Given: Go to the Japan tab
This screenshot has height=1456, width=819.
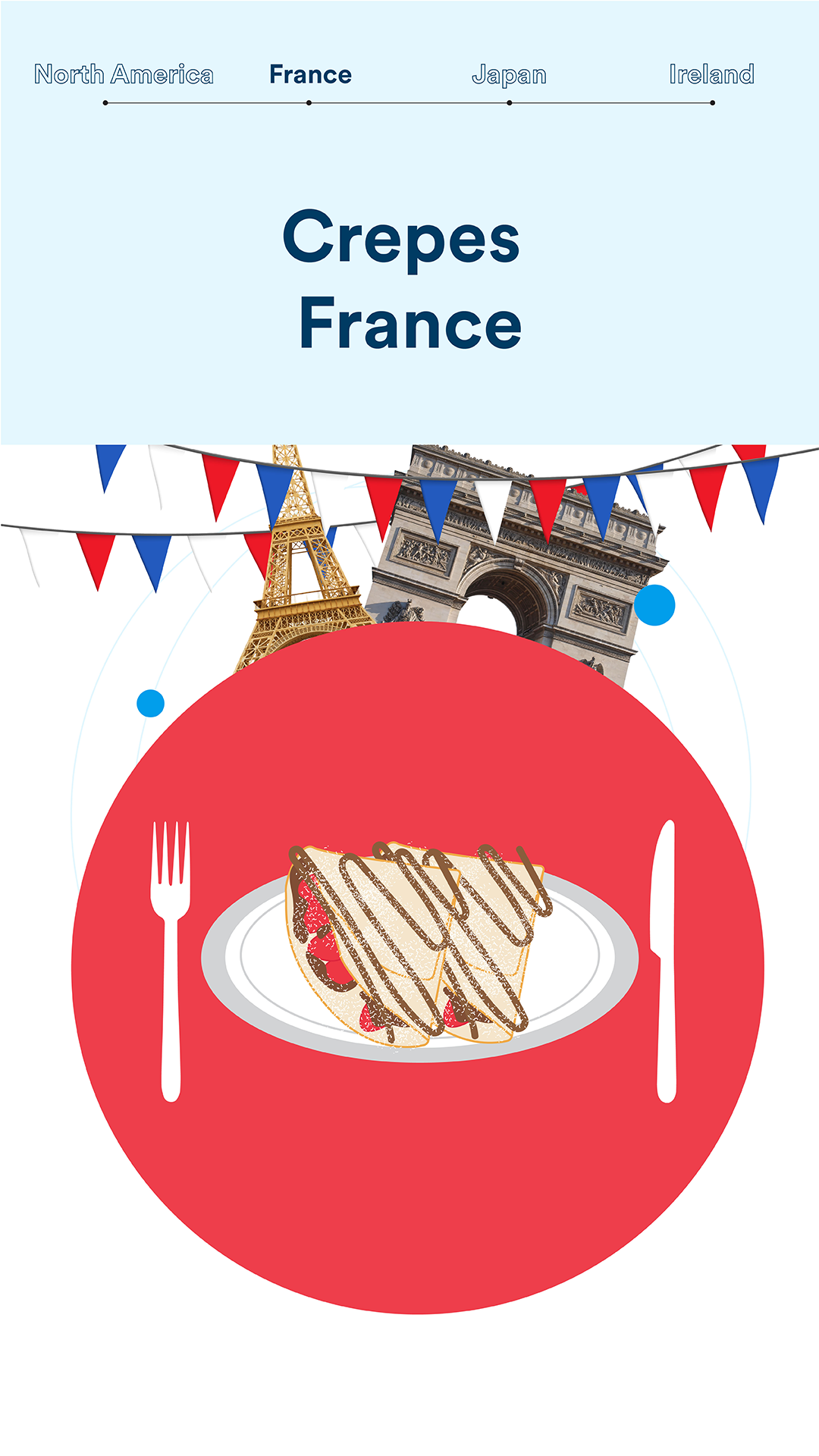Looking at the screenshot, I should coord(509,75).
